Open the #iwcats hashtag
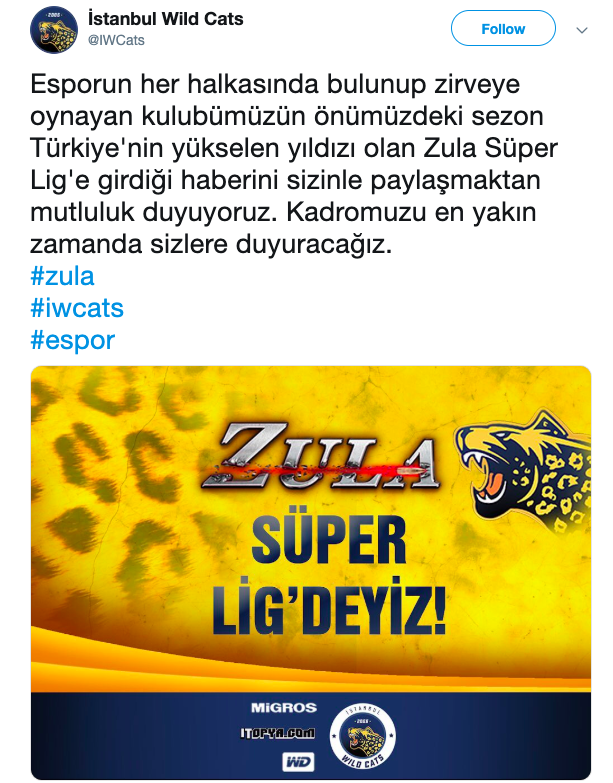This screenshot has height=783, width=613. coord(77,308)
